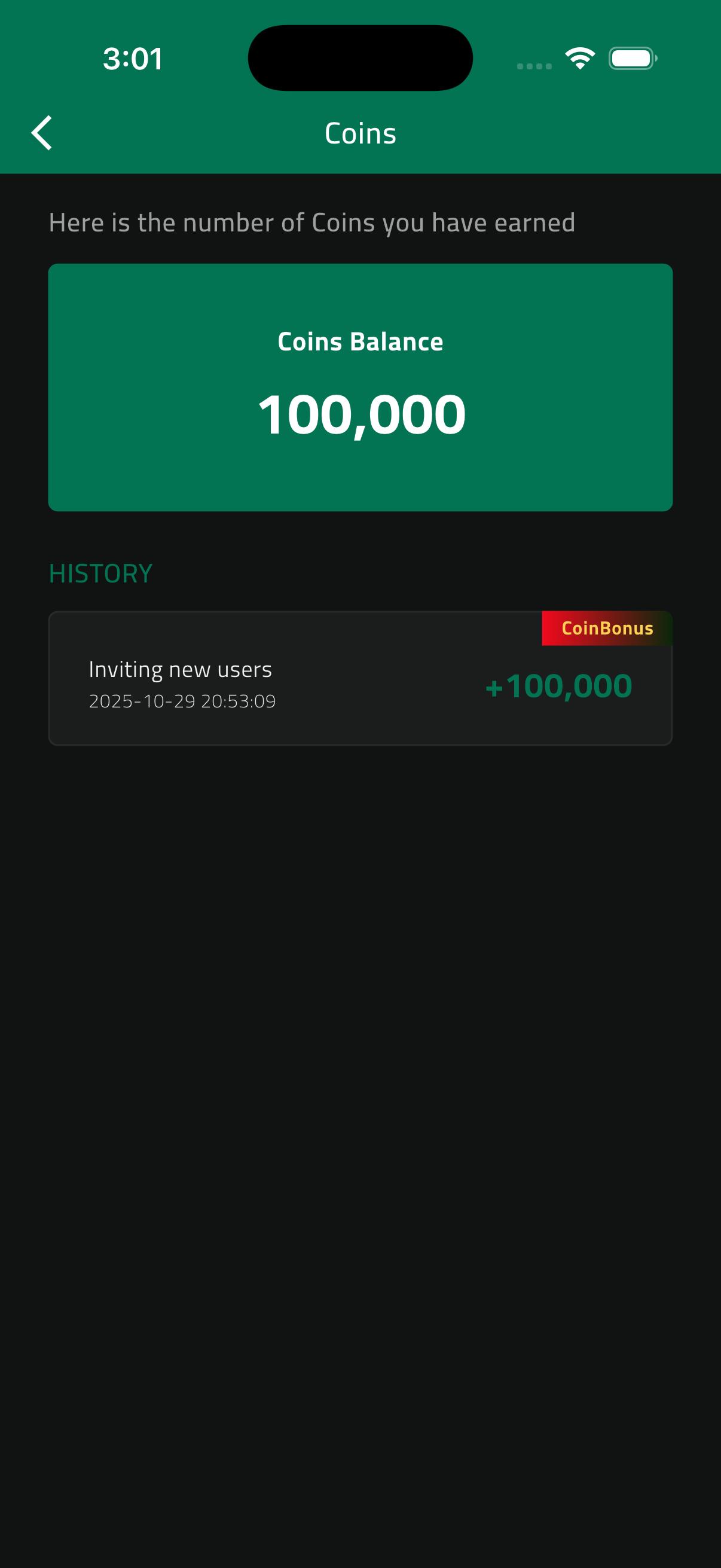Image resolution: width=721 pixels, height=1568 pixels.
Task: Toggle the CoinBonus reward label
Action: point(607,629)
